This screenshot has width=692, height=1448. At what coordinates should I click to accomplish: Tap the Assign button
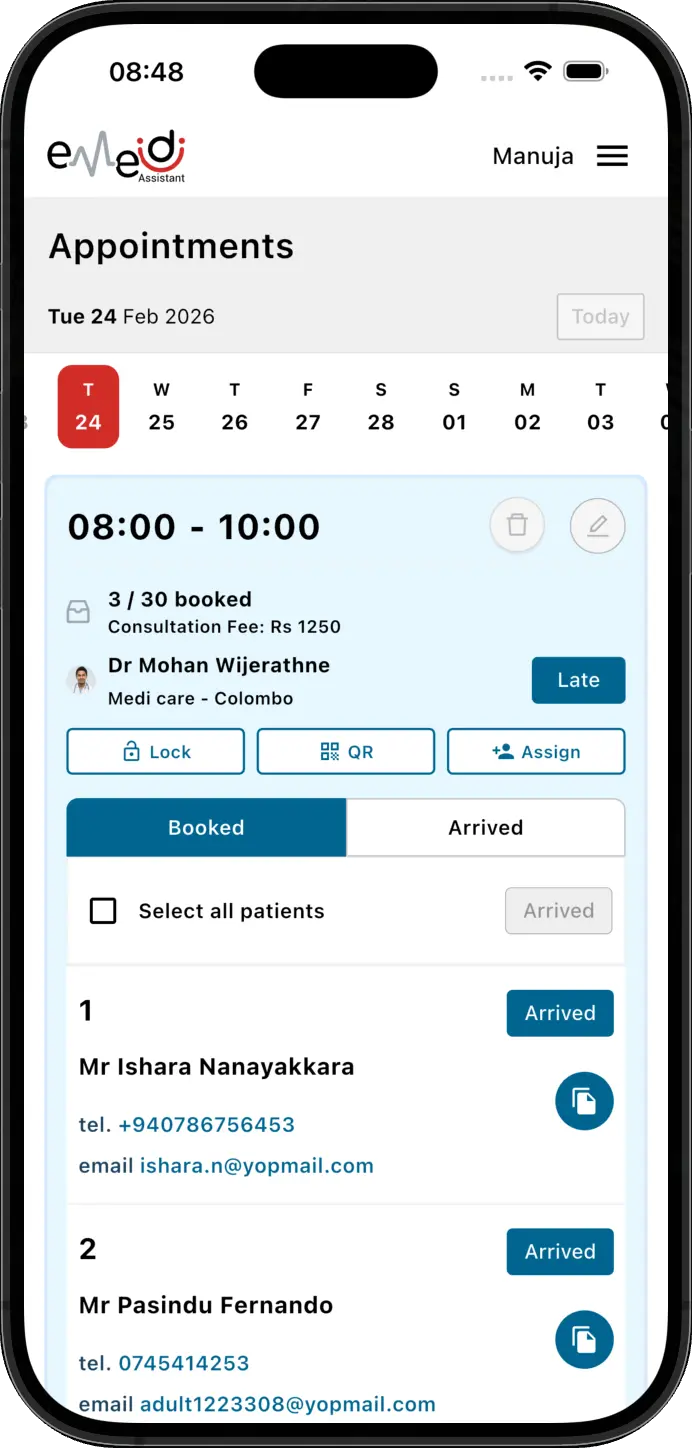pos(536,752)
